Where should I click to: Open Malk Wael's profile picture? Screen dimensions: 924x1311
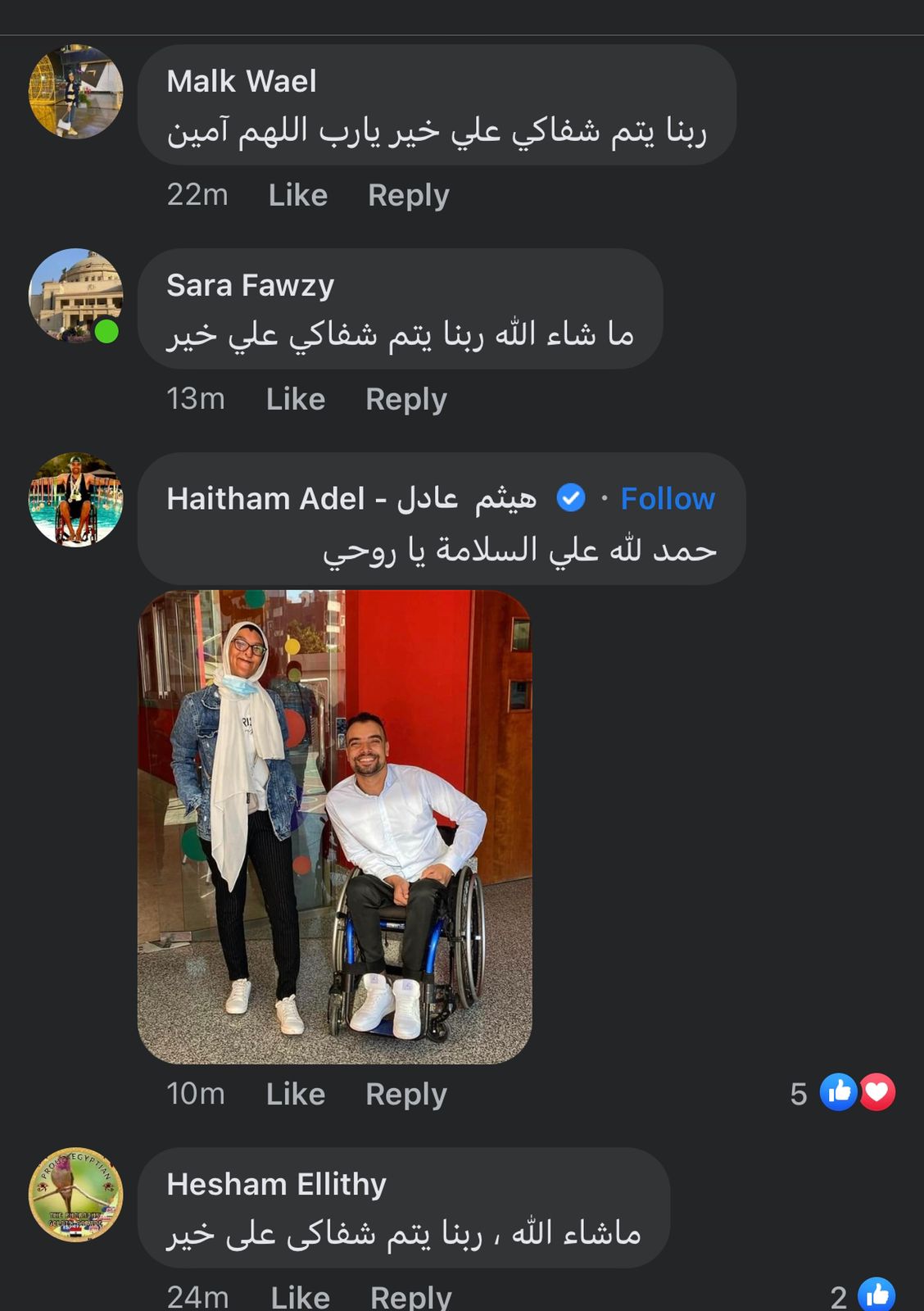coord(75,91)
